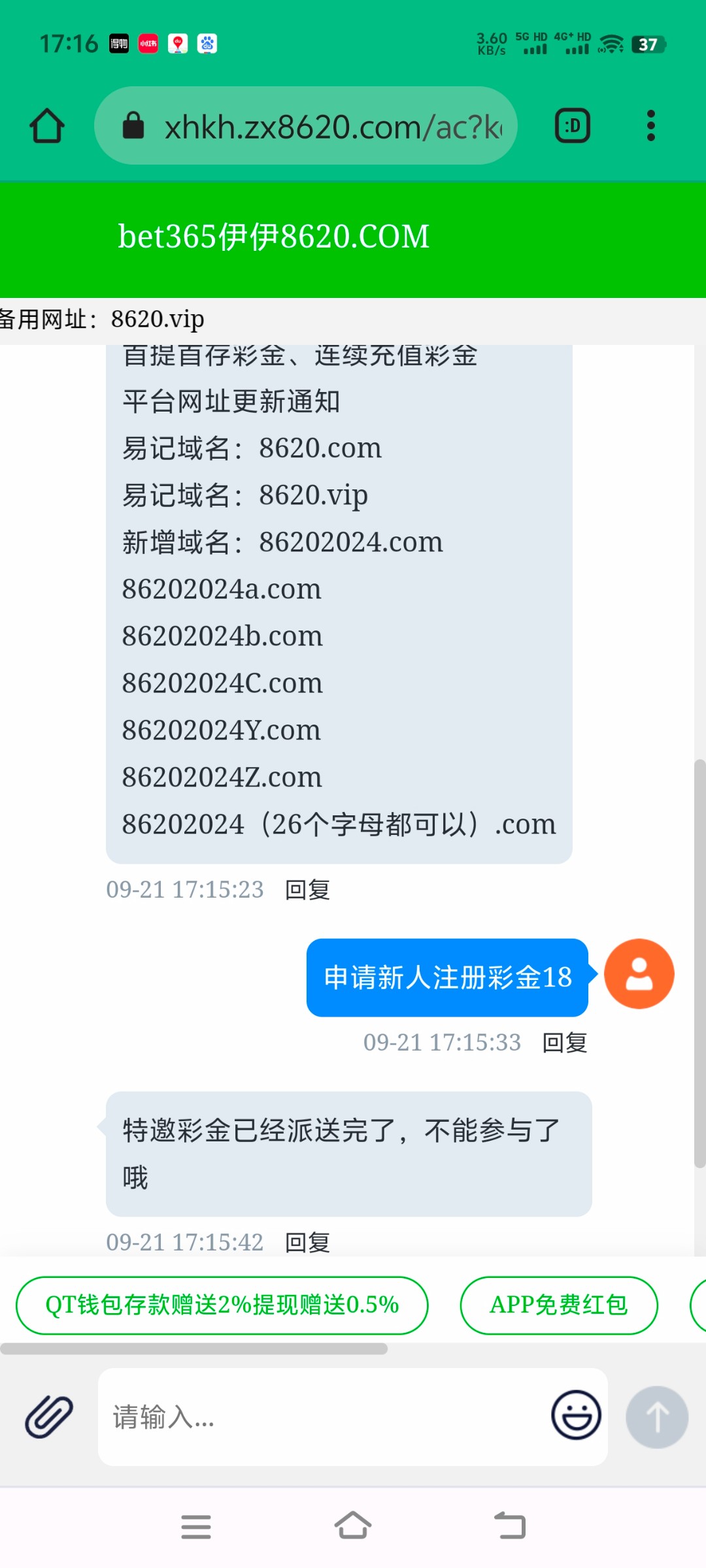Tap the browser home icon

click(47, 125)
